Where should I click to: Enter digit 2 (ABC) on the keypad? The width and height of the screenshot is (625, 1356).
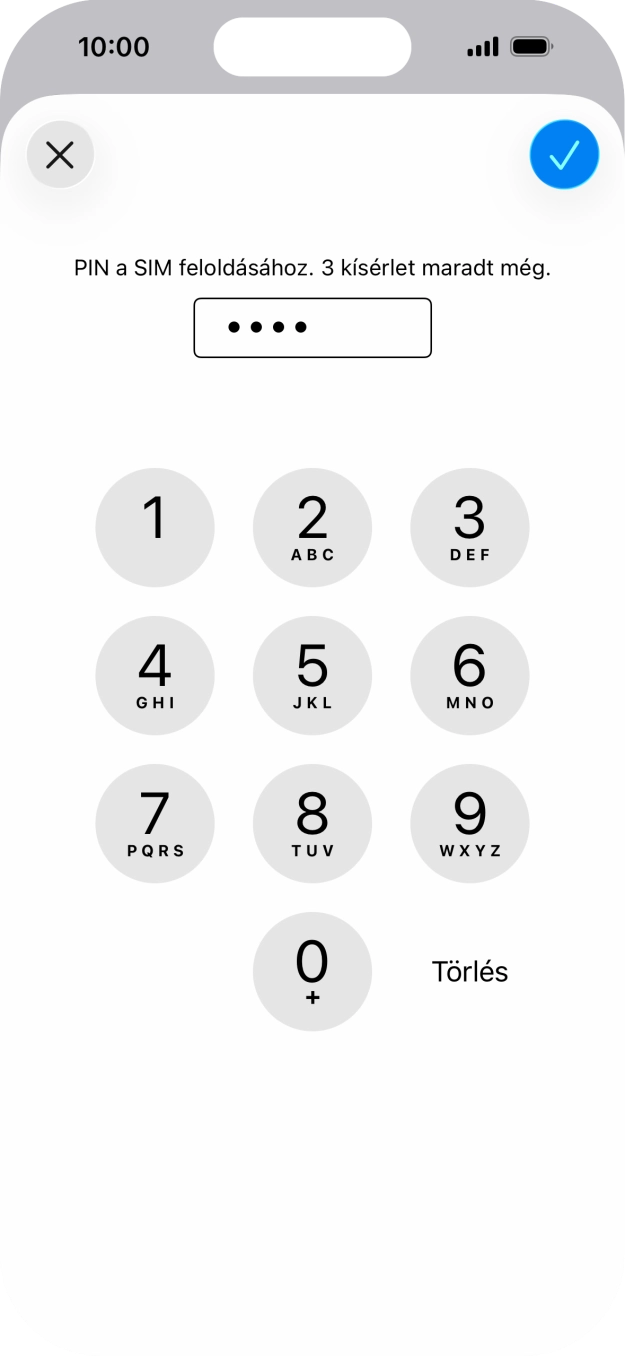click(312, 527)
